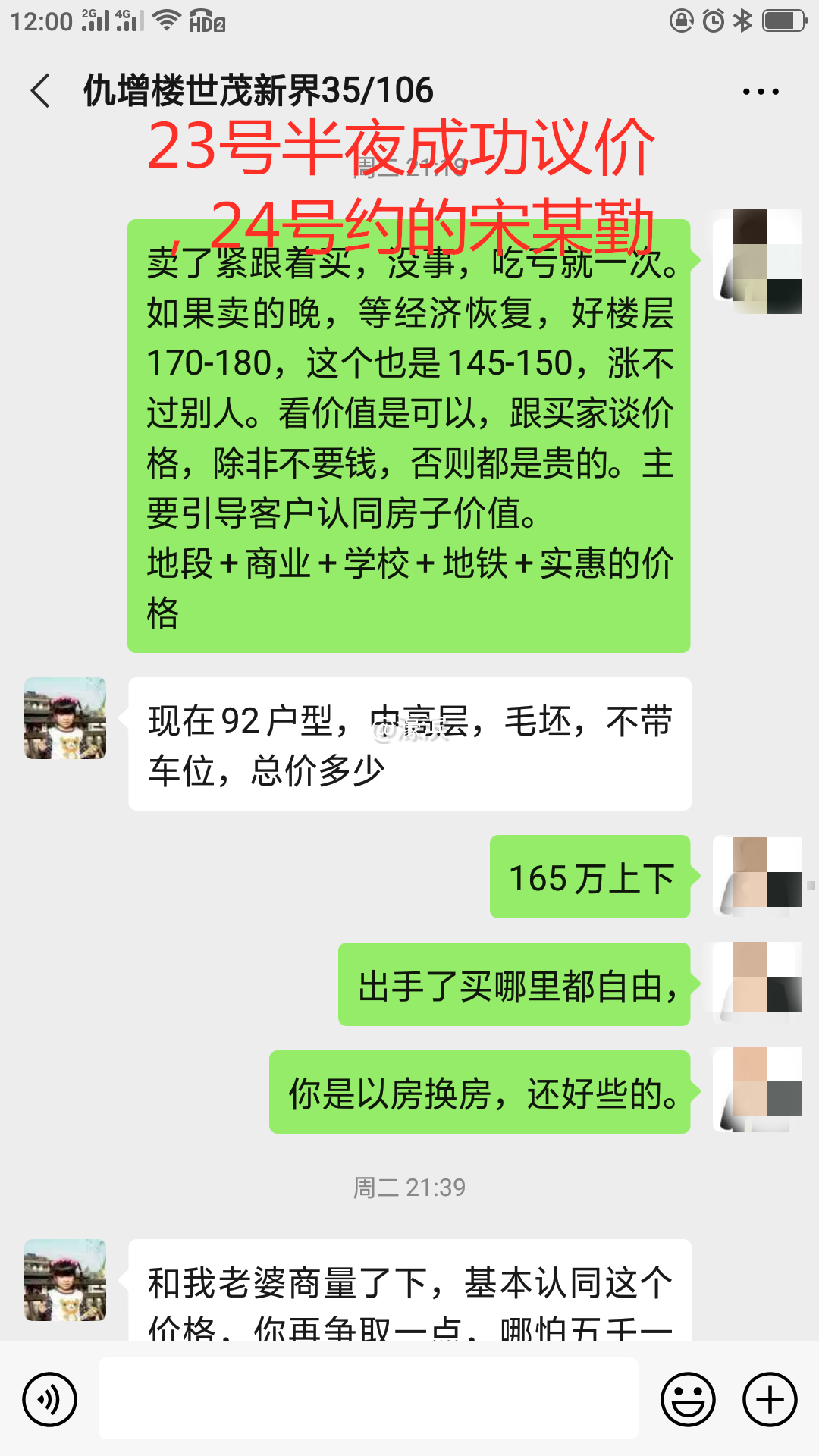Open the chat info menu
Image resolution: width=819 pixels, height=1456 pixels.
click(x=760, y=92)
